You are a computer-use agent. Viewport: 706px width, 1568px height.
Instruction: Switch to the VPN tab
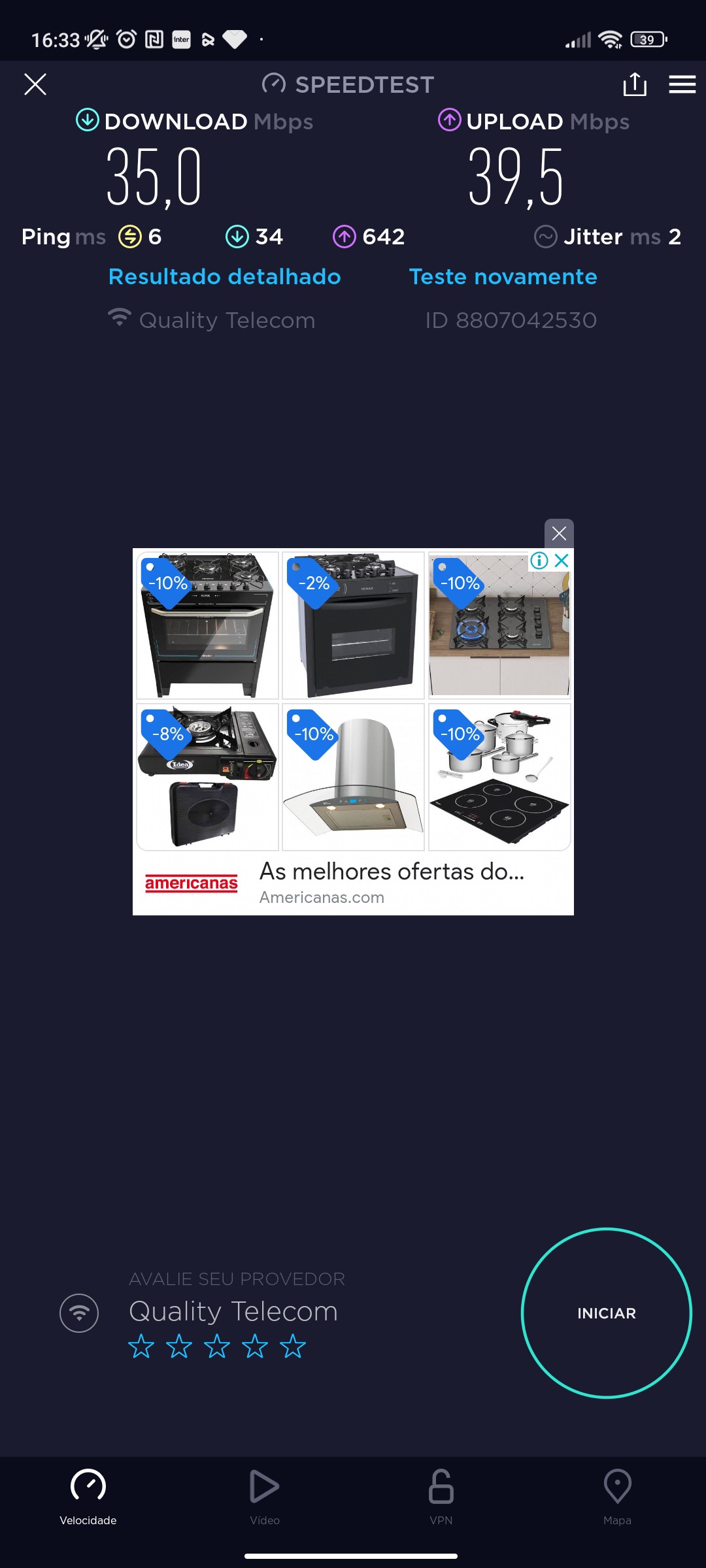click(x=441, y=1496)
